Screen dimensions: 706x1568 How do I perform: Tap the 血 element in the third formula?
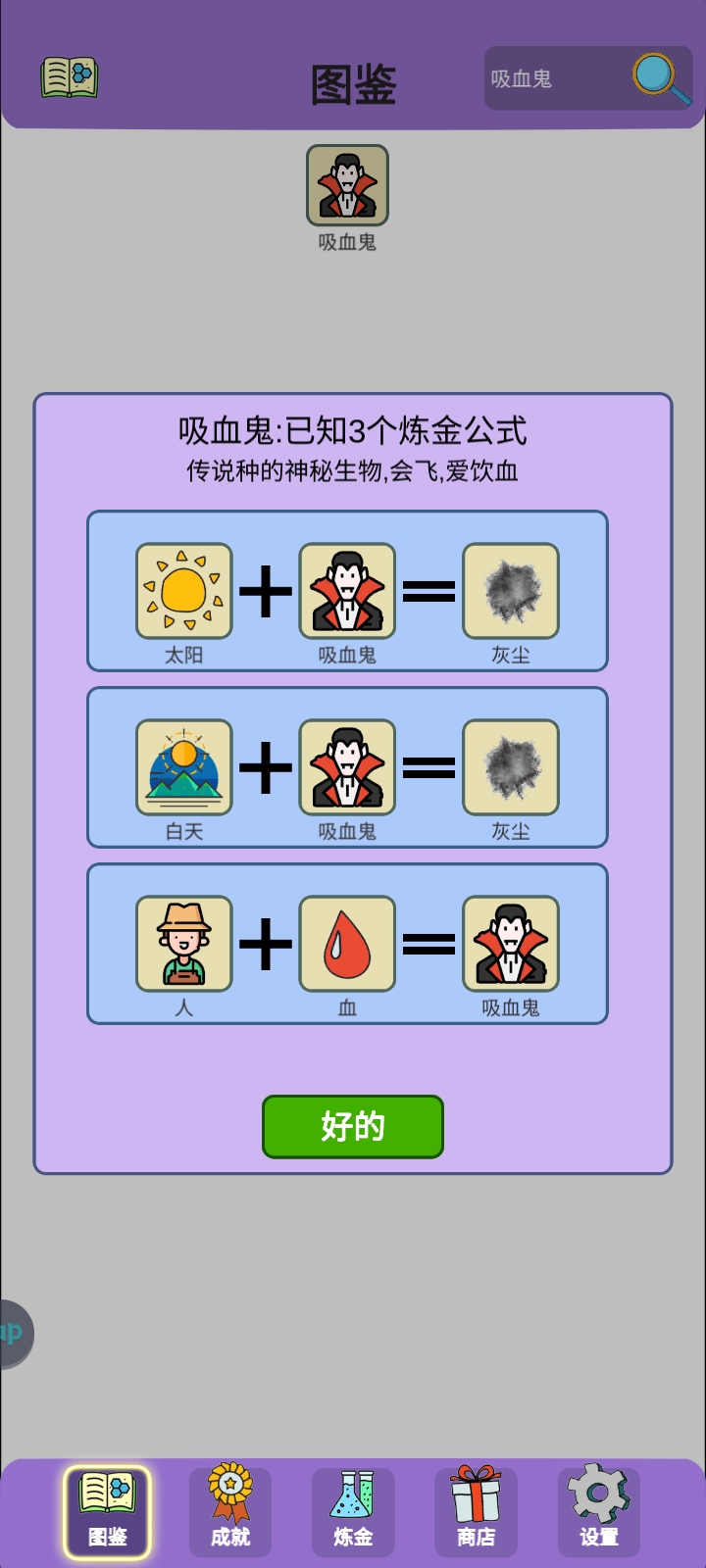347,944
